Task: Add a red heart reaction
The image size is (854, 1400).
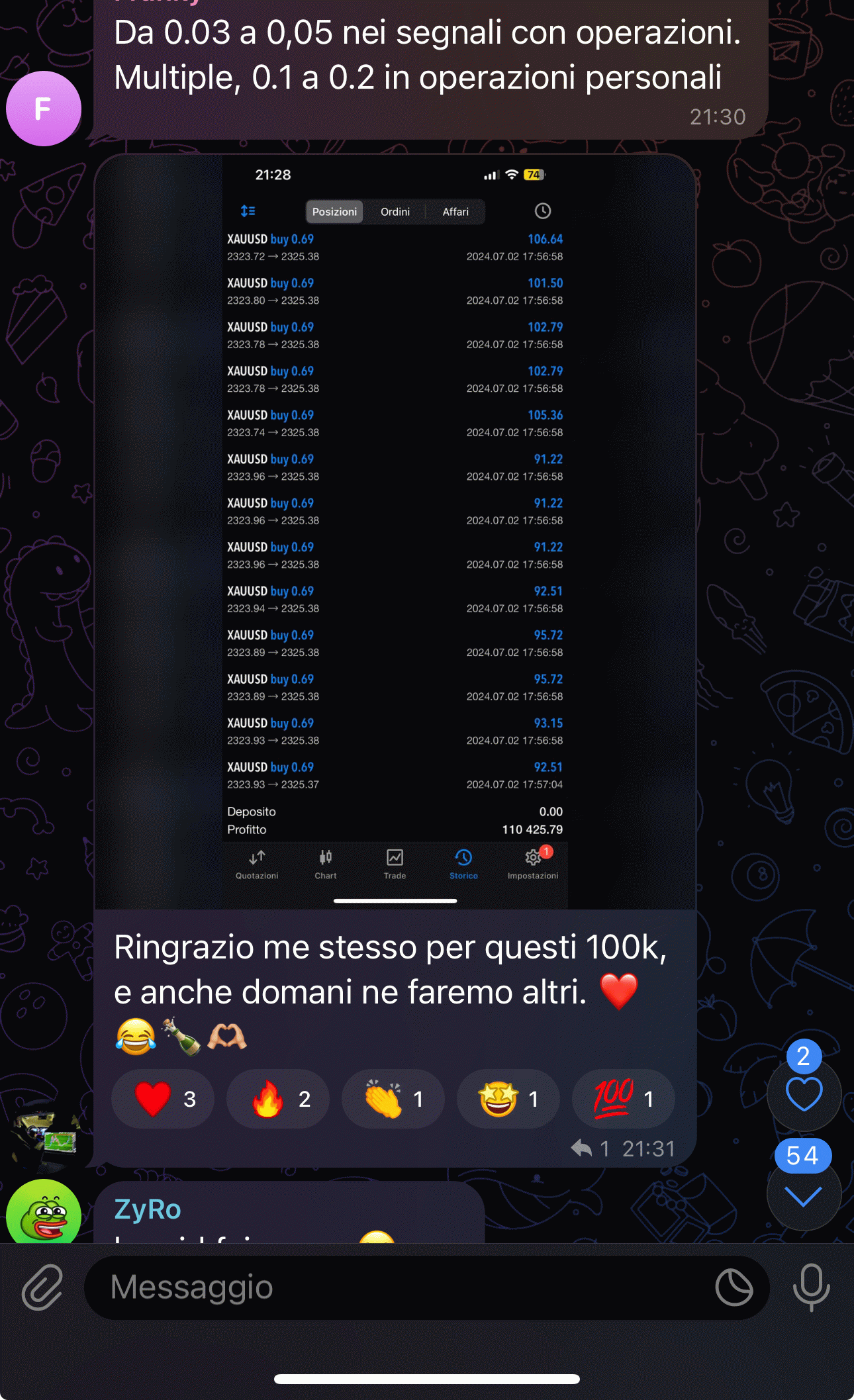Action: [x=163, y=1099]
